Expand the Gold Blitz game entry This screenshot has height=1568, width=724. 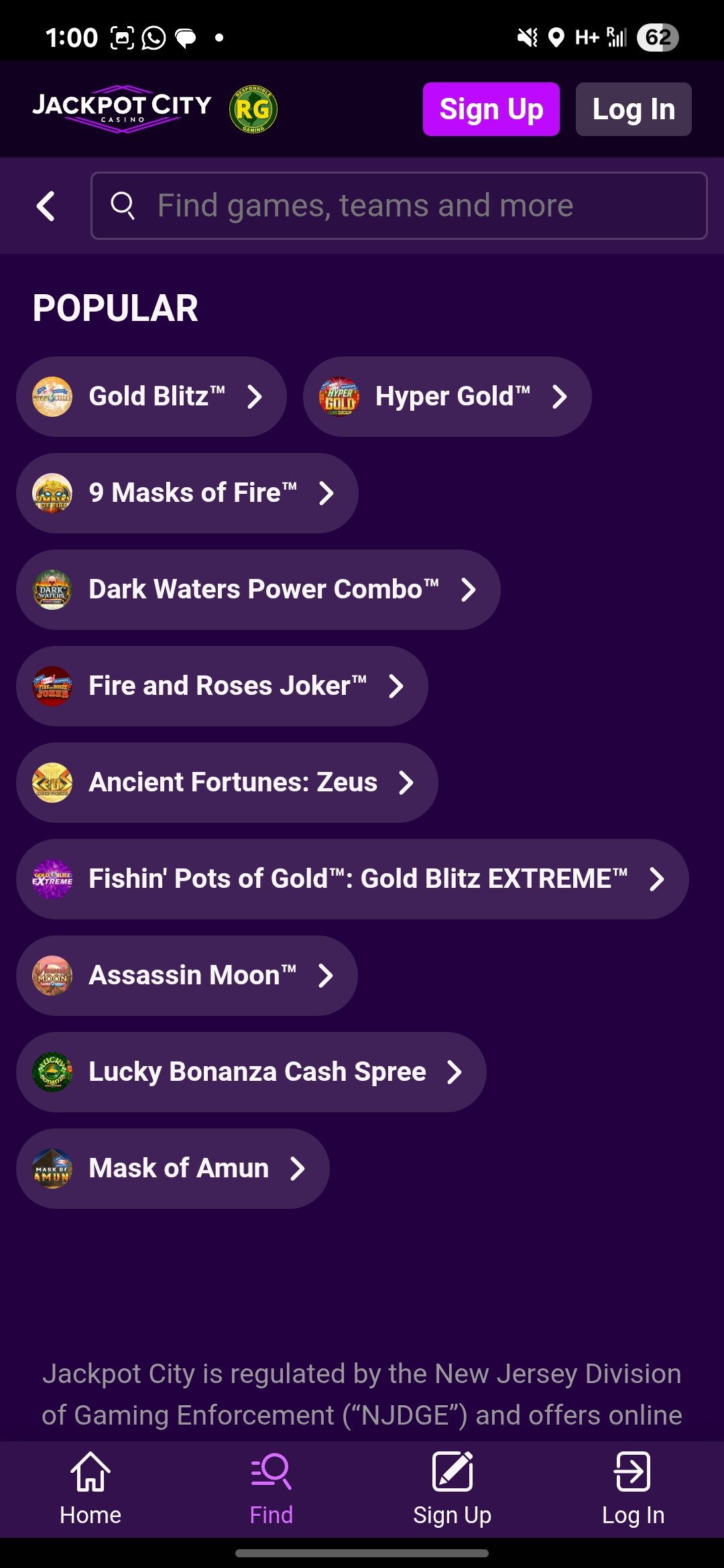(152, 395)
